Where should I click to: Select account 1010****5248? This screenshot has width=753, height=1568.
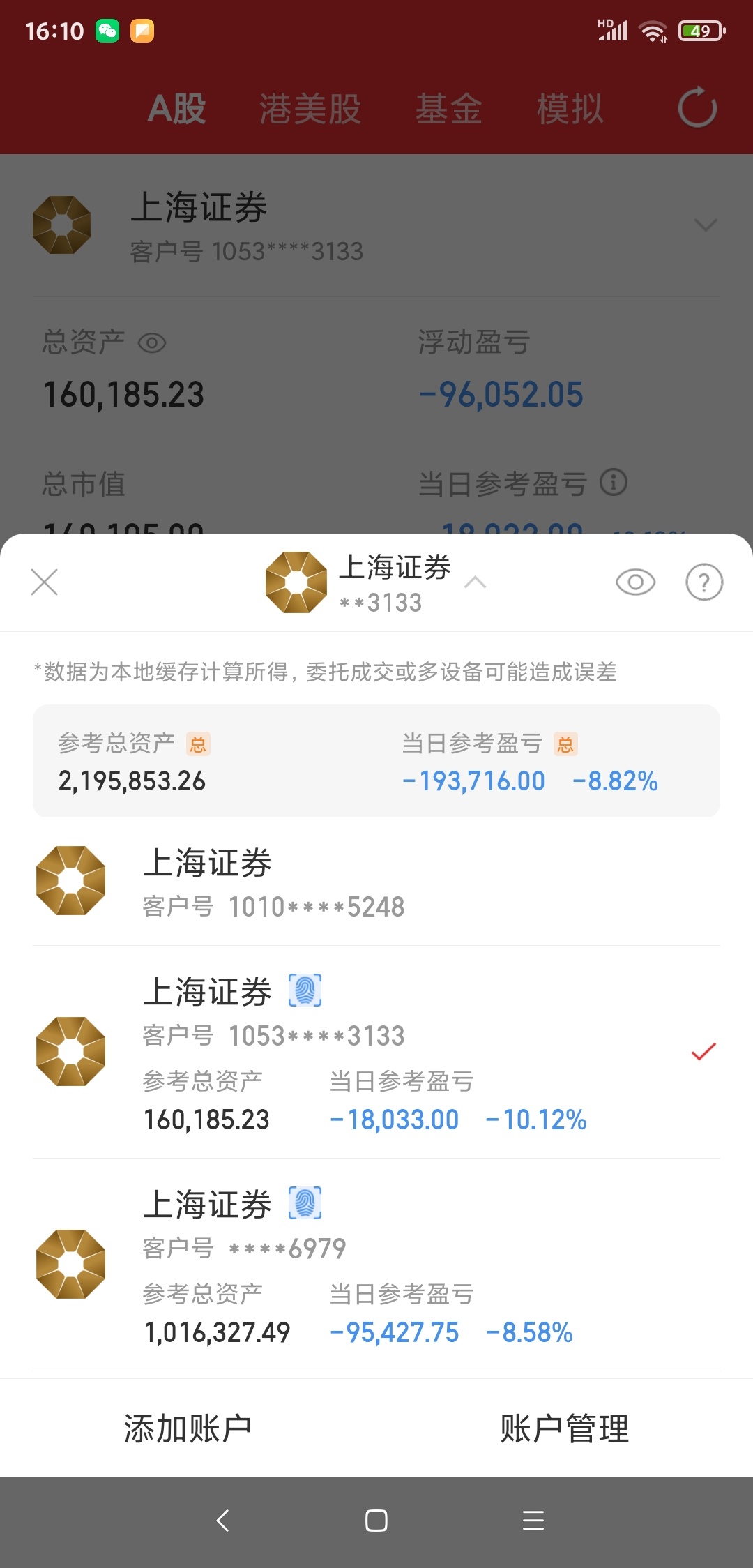376,882
